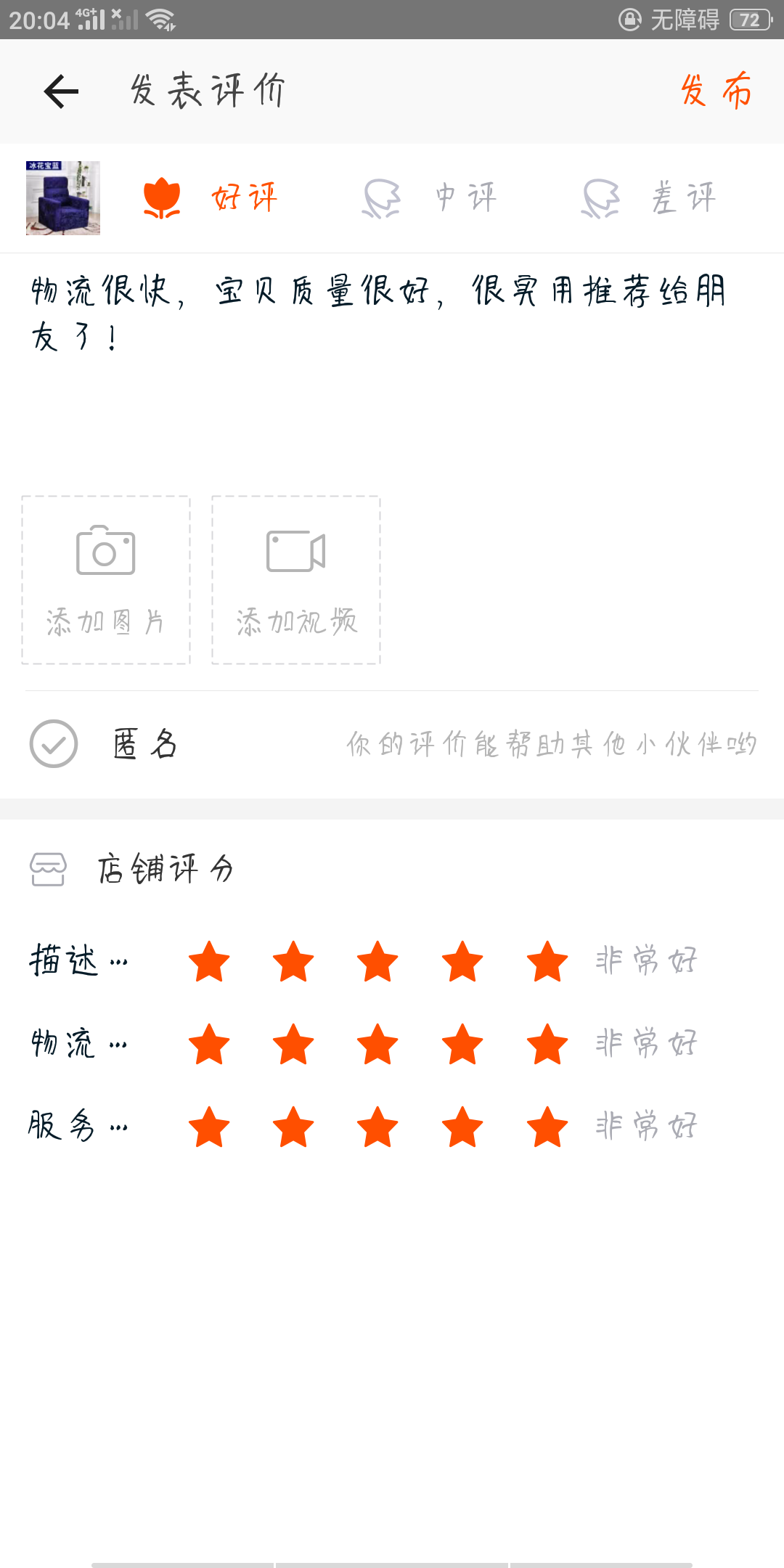Viewport: 784px width, 1568px height.
Task: Choose the 中评 rating option
Action: (430, 197)
